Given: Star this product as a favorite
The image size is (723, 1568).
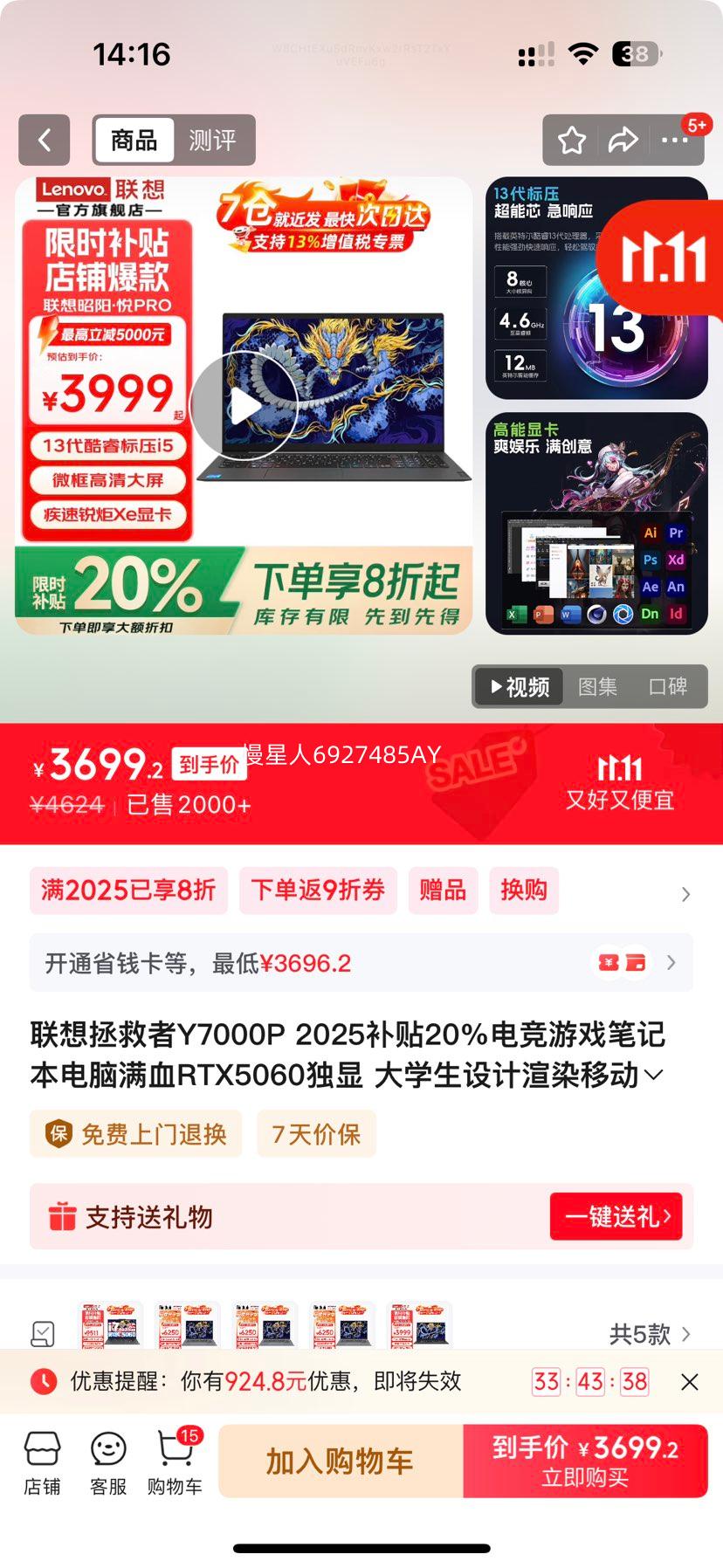Looking at the screenshot, I should click(572, 141).
